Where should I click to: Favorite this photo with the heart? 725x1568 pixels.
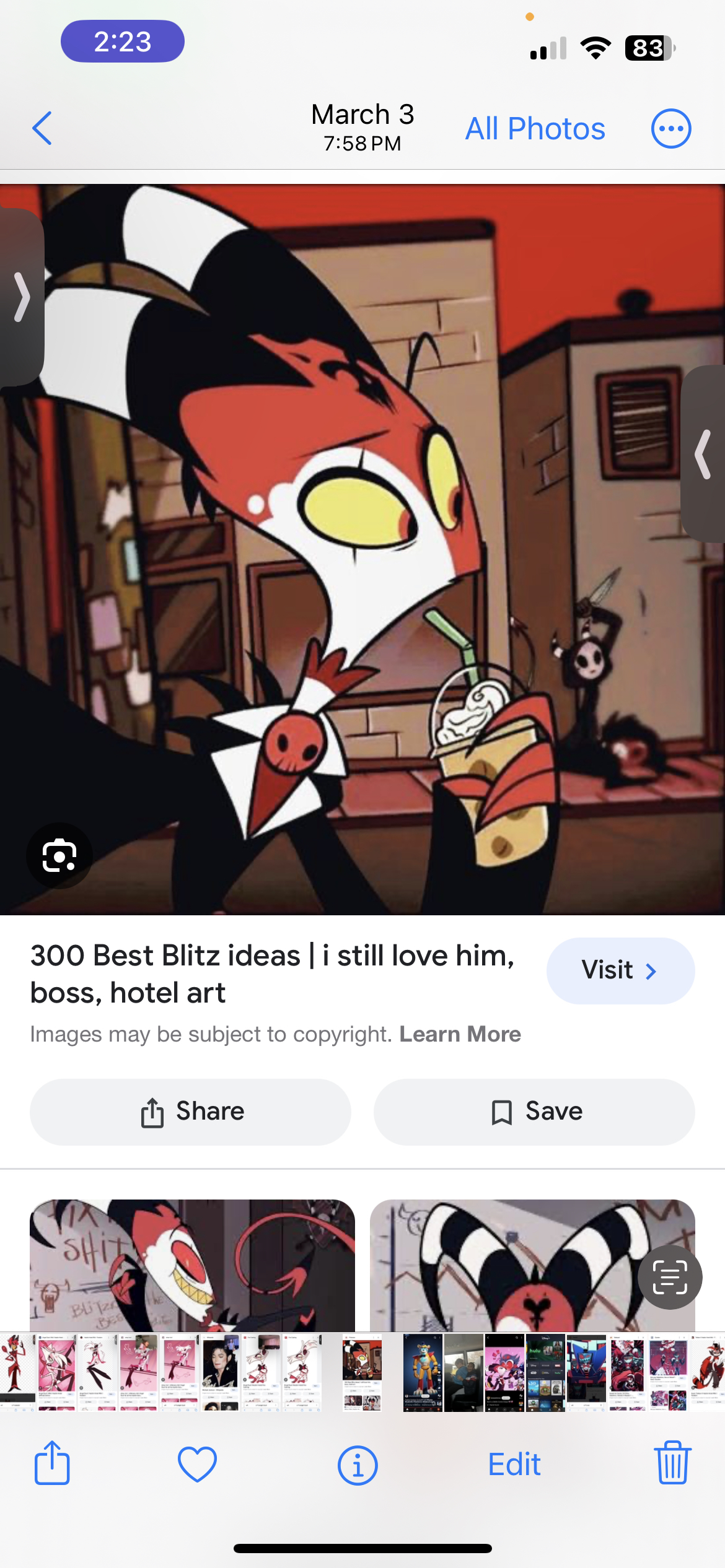click(x=197, y=1464)
